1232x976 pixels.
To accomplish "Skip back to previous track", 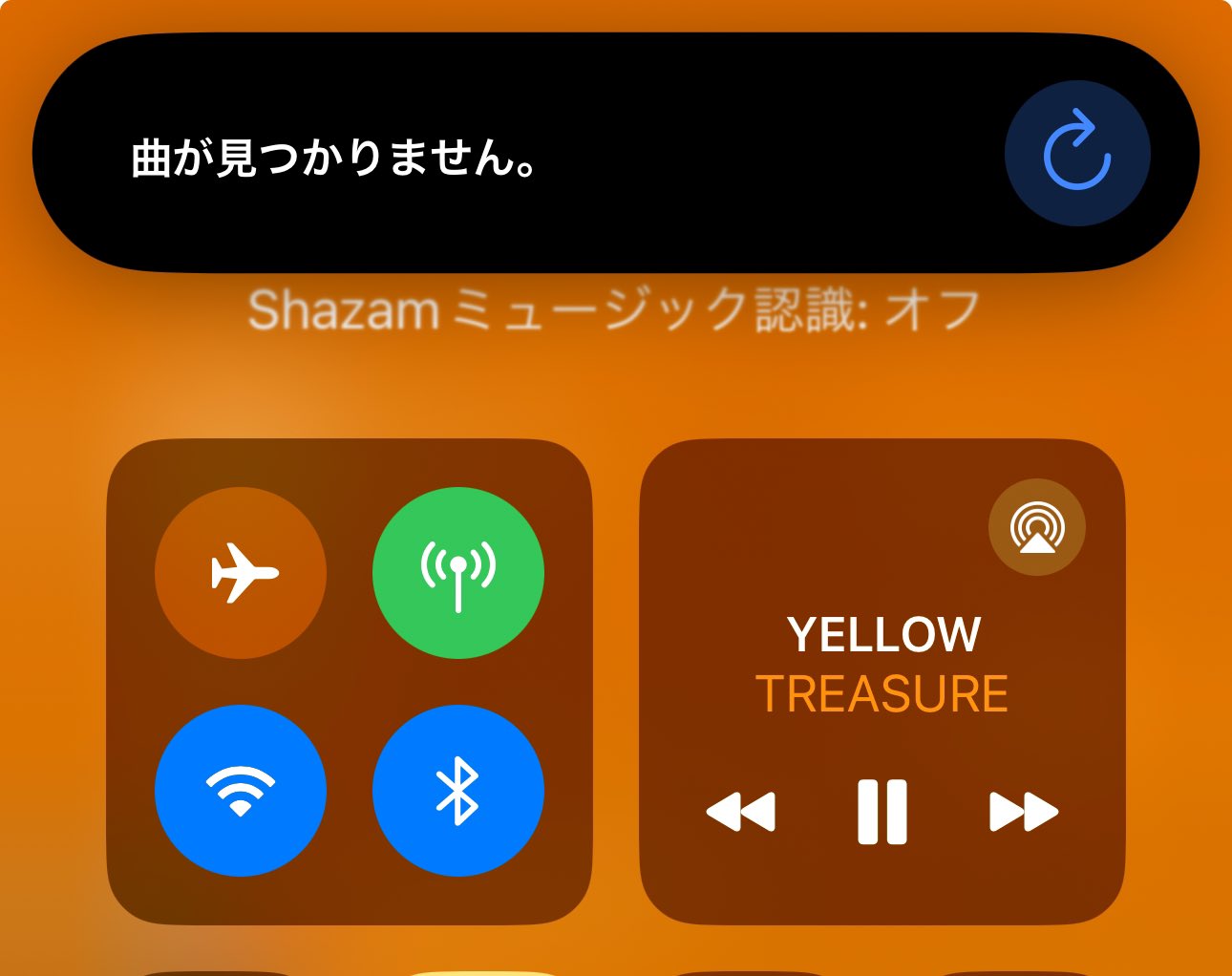I will click(x=741, y=813).
